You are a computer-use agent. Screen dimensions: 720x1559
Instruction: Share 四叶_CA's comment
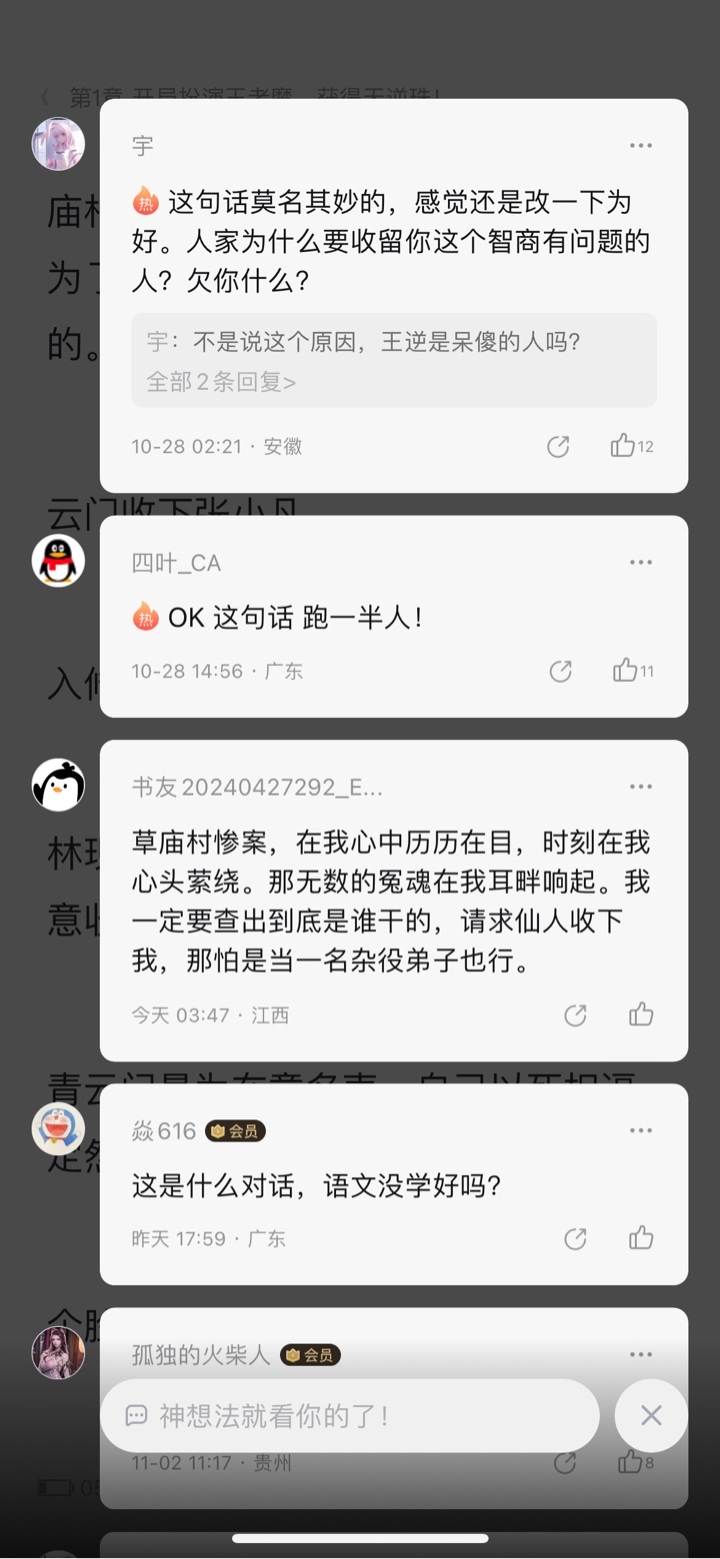(560, 671)
